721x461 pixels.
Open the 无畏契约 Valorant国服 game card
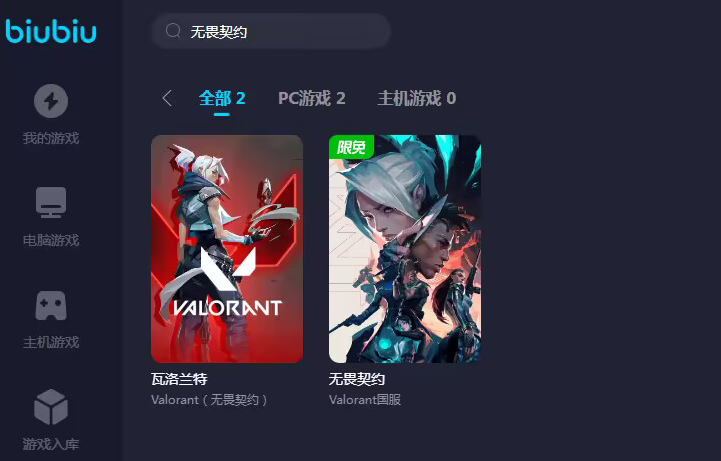tap(405, 249)
